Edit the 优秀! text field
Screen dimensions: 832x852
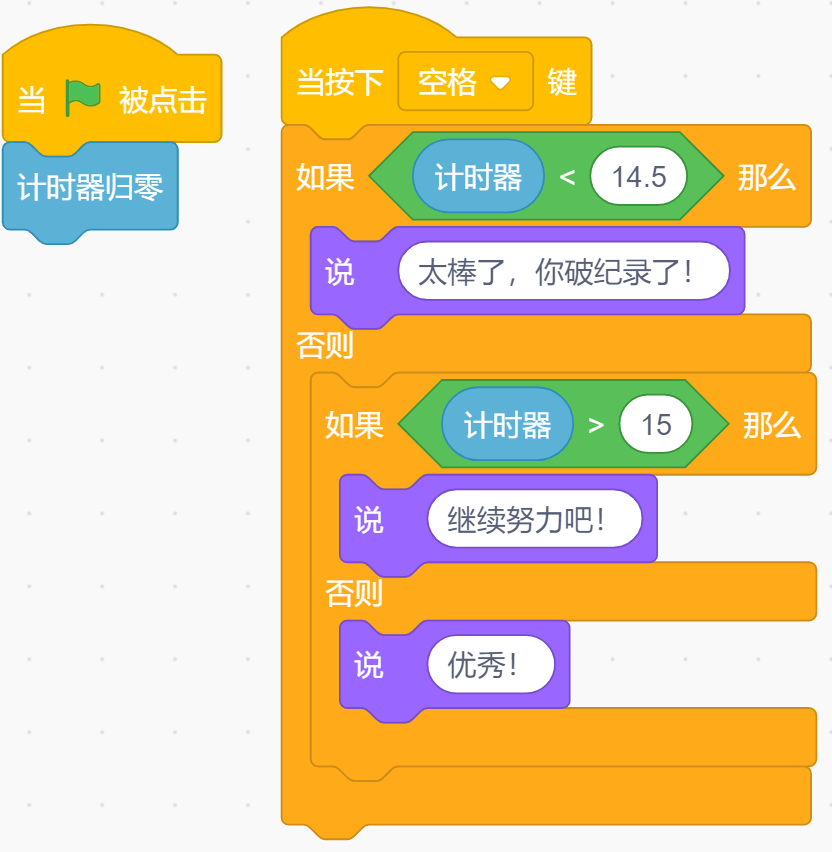coord(491,665)
